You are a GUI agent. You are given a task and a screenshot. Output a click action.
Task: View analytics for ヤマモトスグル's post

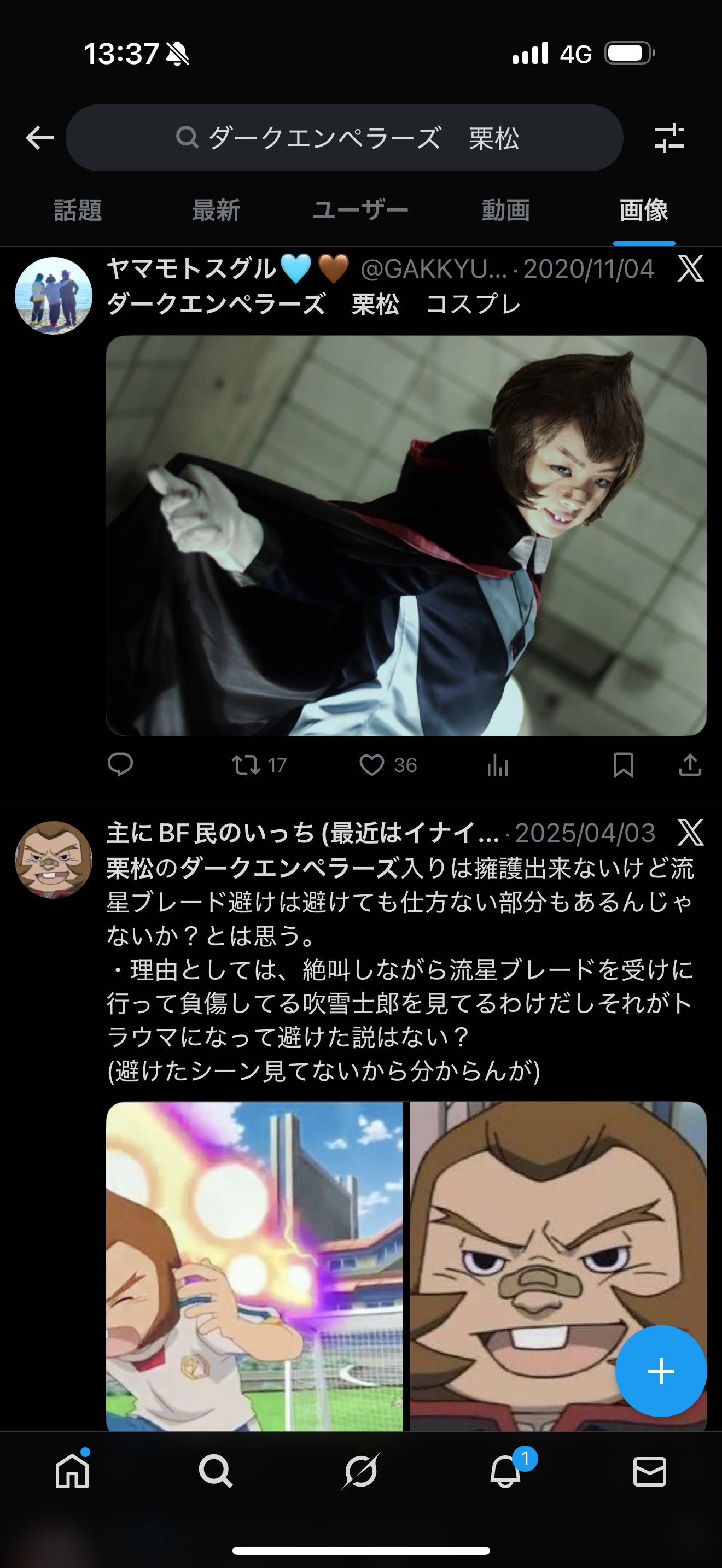click(497, 764)
